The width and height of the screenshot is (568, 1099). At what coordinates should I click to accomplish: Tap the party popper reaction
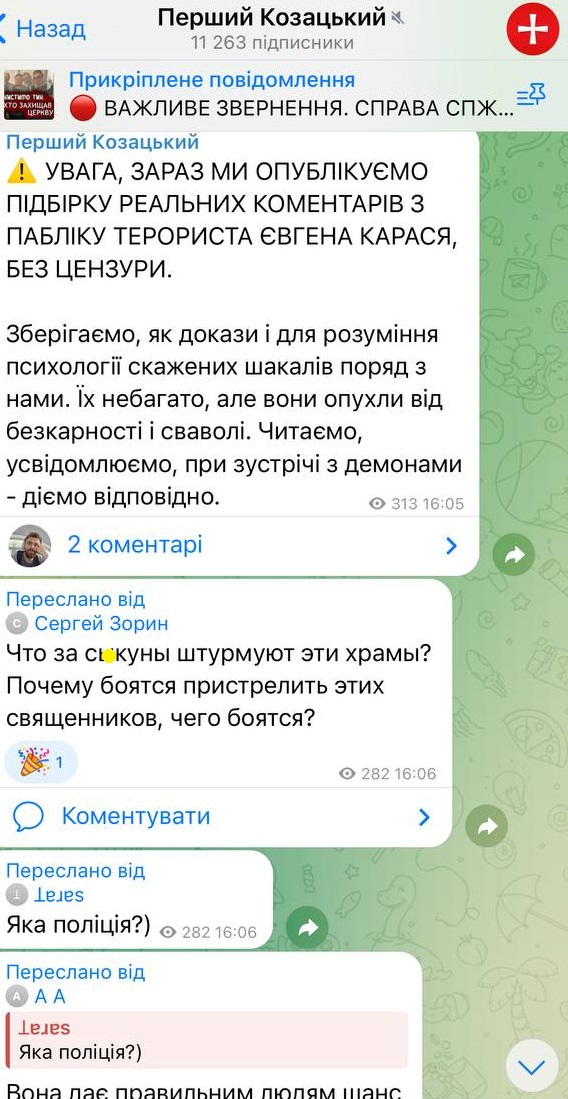point(41,762)
